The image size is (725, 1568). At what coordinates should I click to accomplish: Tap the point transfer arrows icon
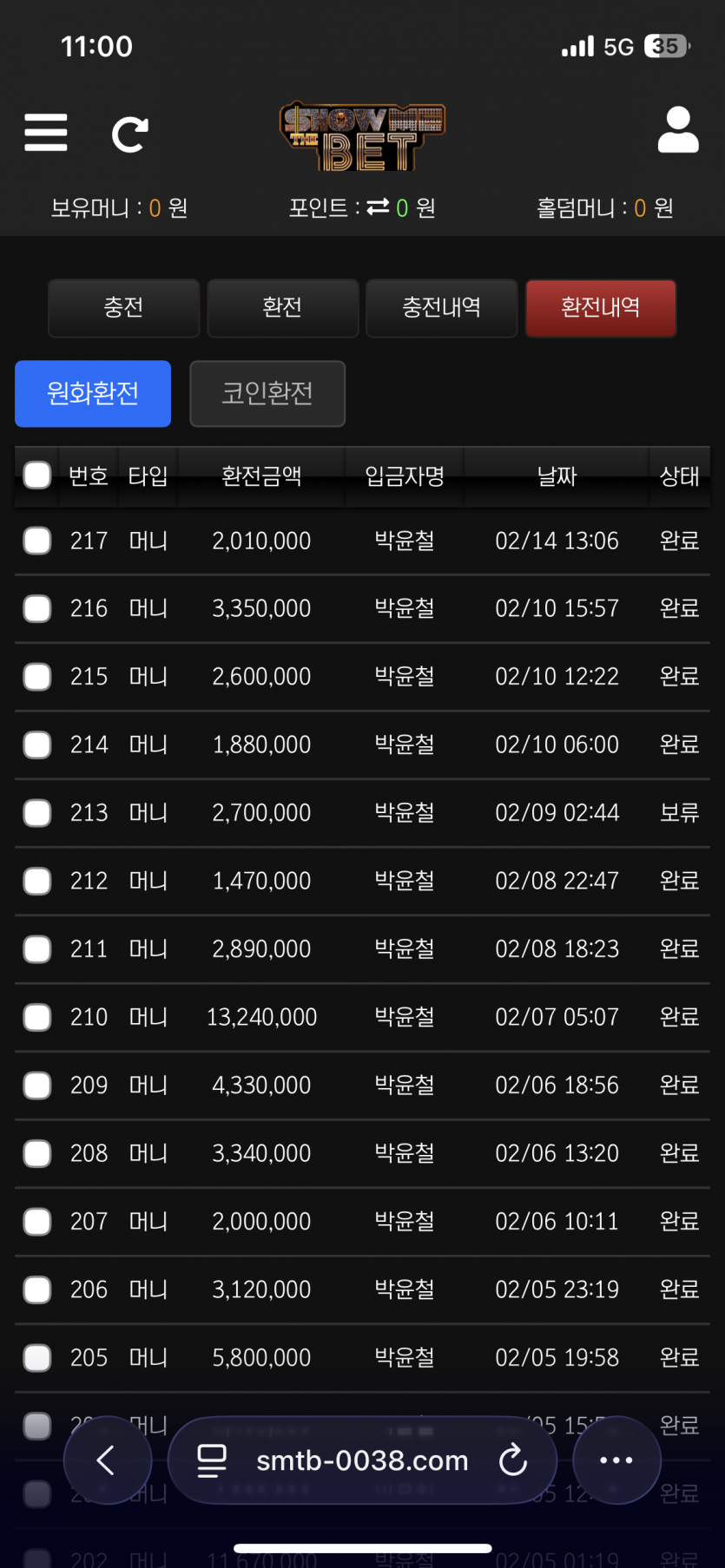[x=378, y=207]
